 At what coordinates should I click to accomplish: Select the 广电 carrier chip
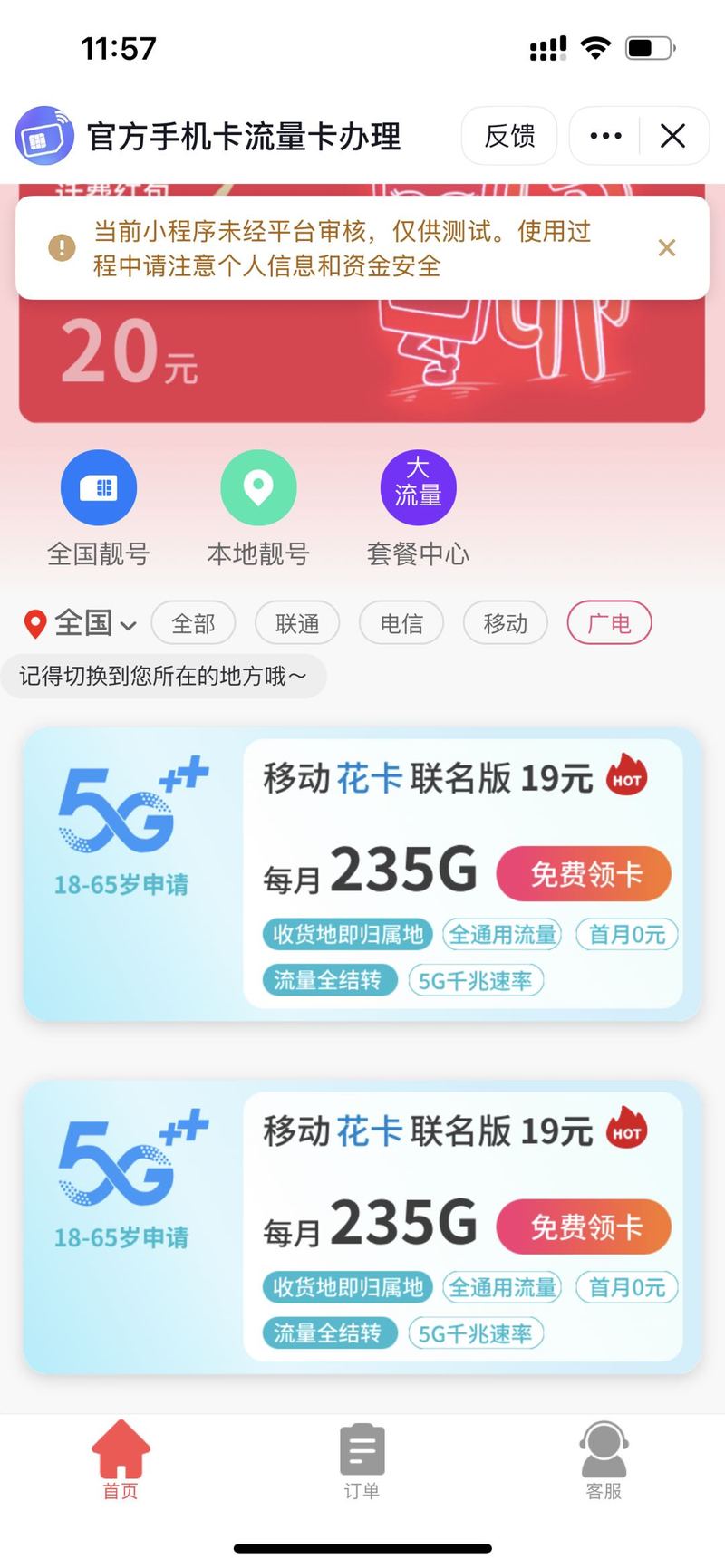609,623
